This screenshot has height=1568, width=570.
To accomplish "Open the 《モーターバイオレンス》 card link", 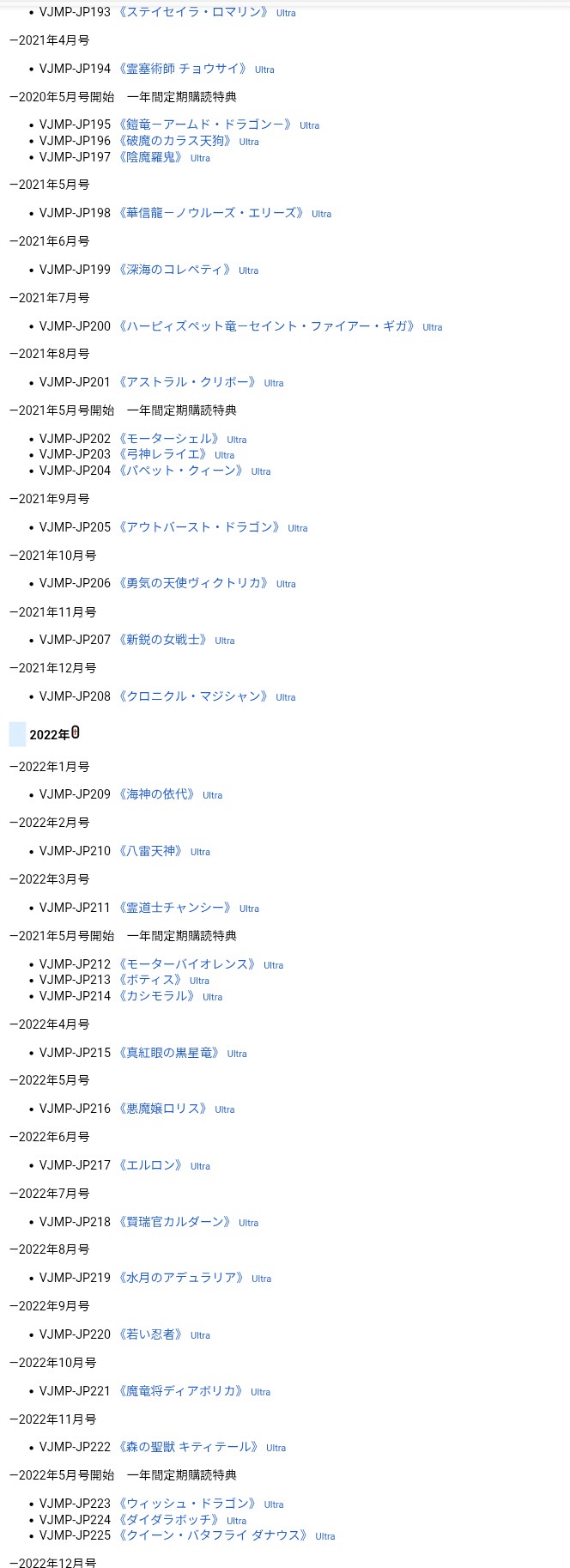I will tap(186, 964).
